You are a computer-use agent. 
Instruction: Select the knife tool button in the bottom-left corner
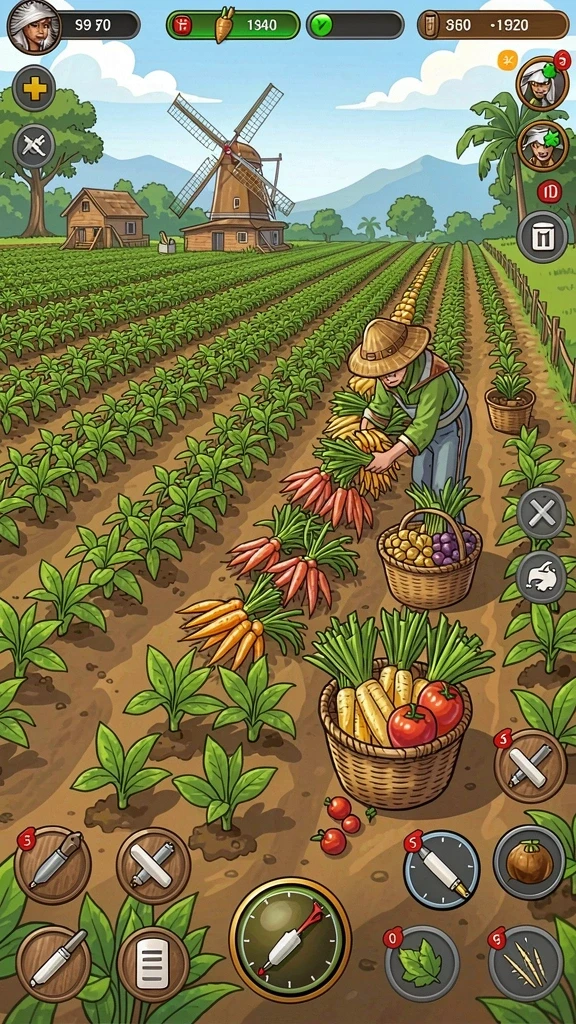click(x=54, y=964)
